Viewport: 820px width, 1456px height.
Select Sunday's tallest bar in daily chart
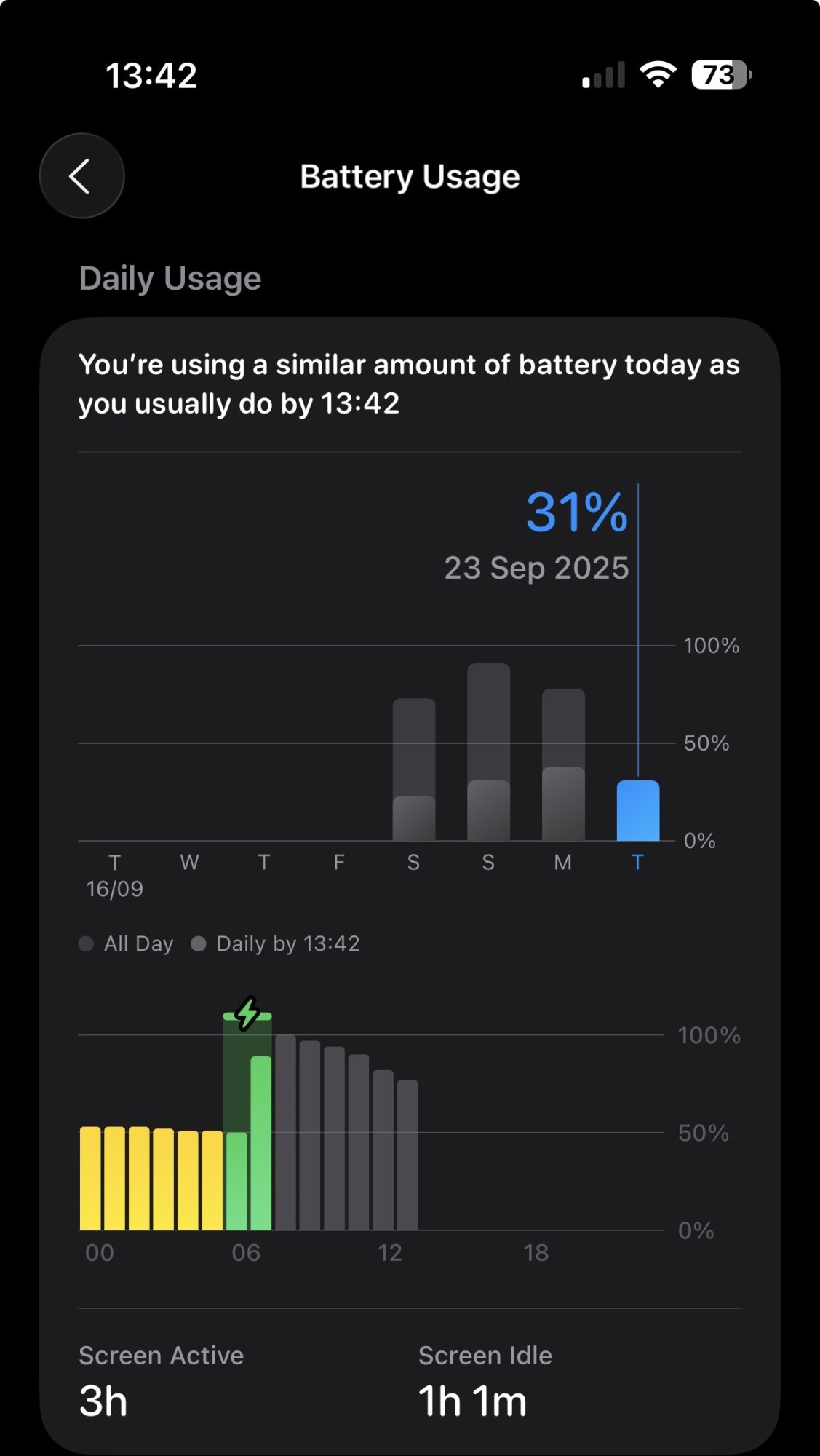pos(488,751)
